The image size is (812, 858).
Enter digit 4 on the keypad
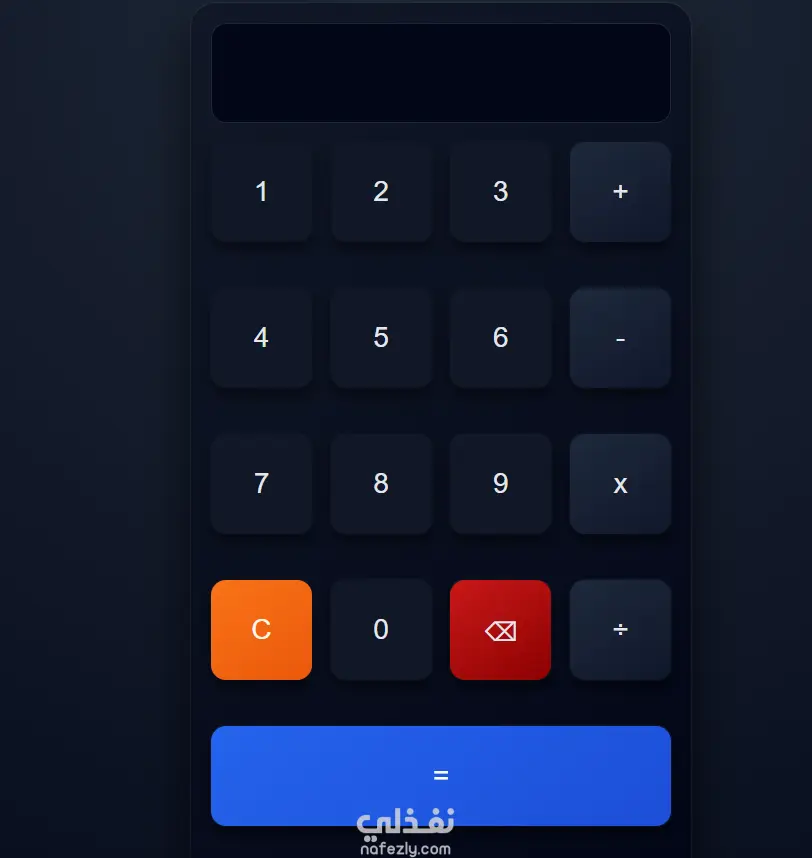point(261,337)
